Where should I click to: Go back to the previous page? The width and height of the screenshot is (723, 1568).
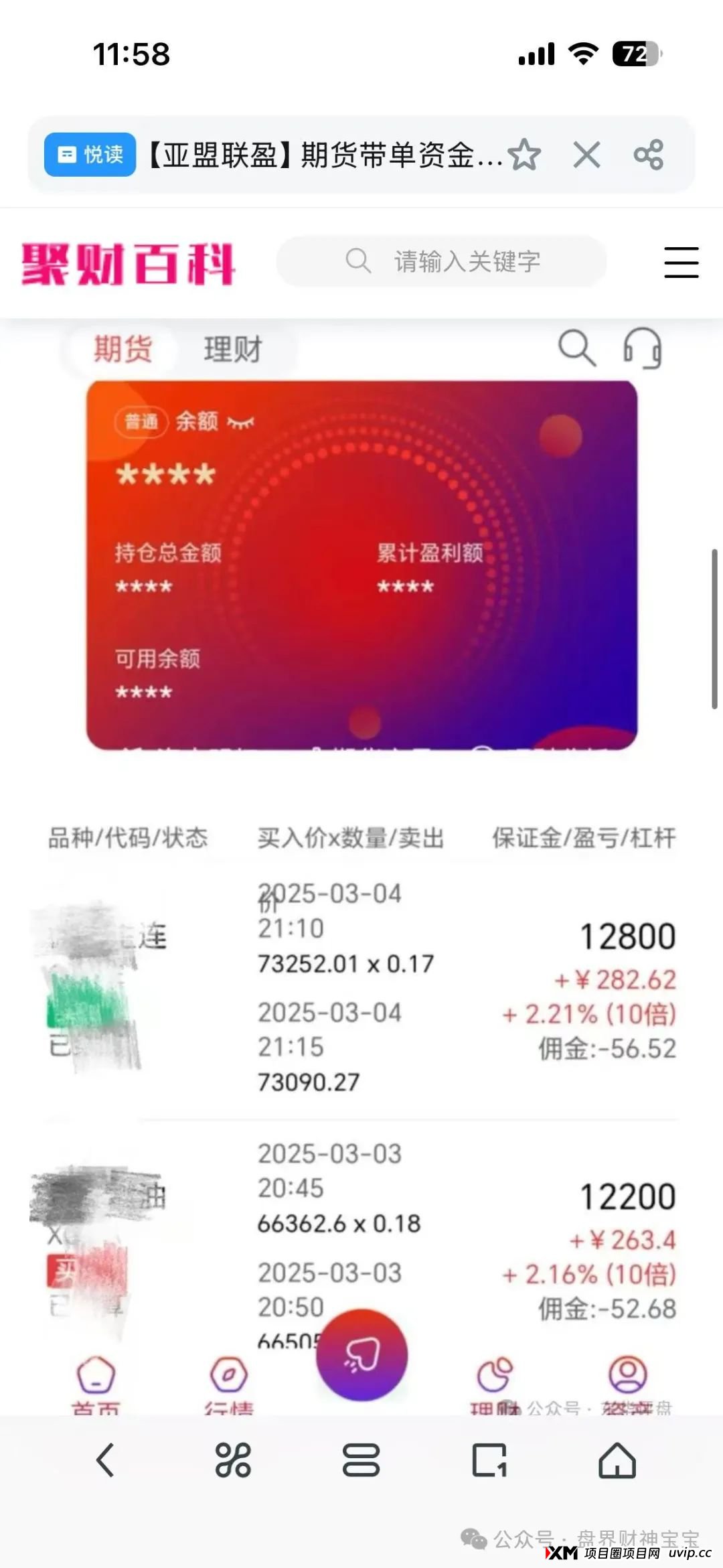tap(105, 1460)
